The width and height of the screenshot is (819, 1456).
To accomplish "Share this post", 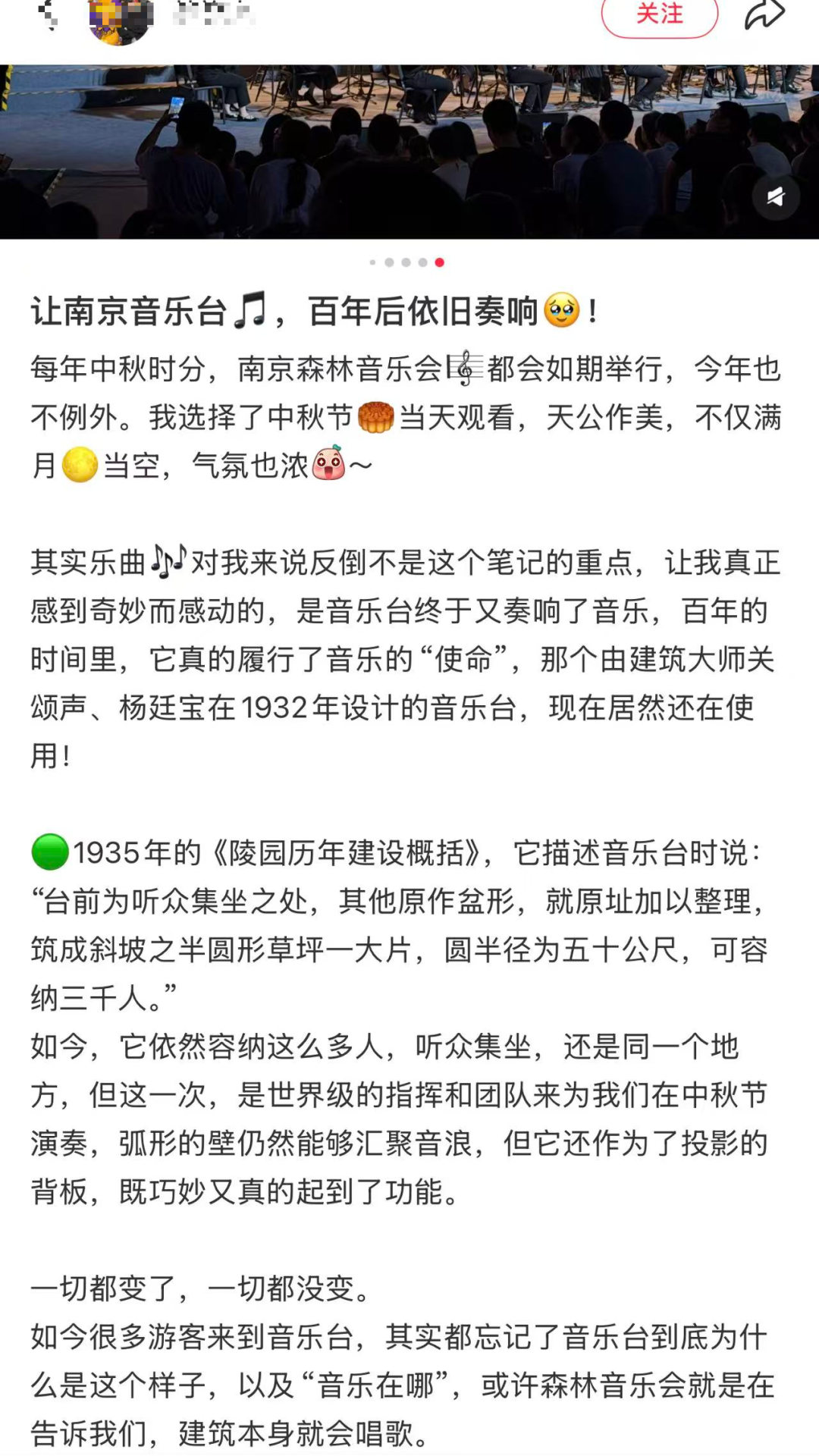I will coord(764,14).
